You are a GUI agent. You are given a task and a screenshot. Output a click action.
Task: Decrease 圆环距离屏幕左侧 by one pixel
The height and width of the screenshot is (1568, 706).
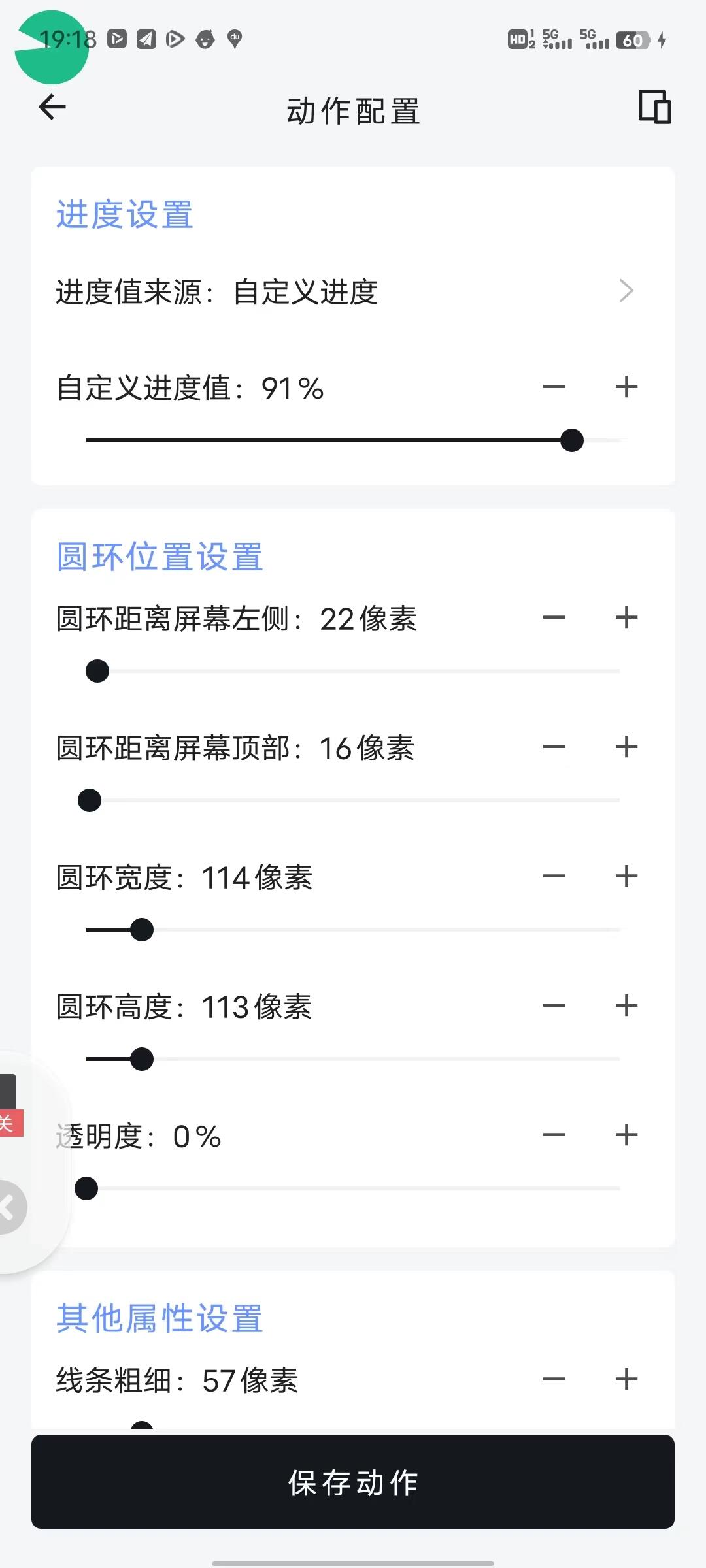554,617
